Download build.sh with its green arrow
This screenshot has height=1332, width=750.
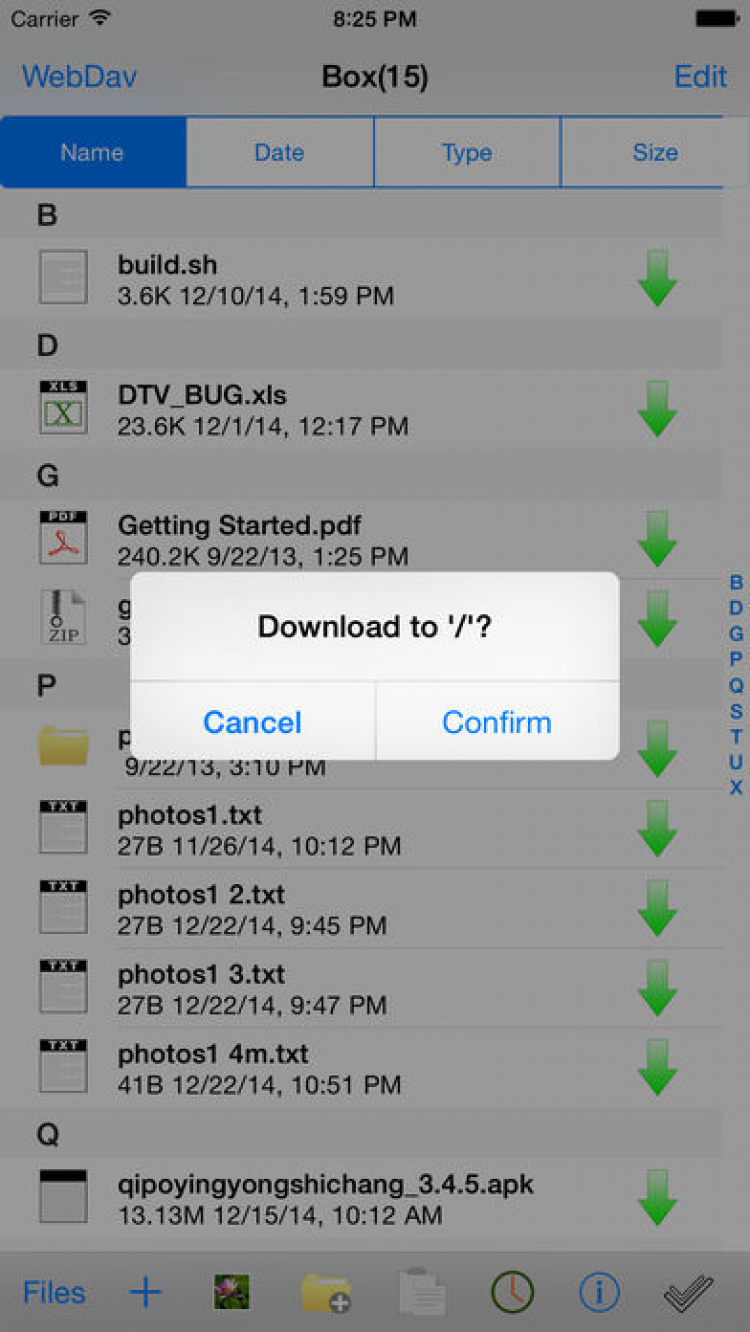657,278
